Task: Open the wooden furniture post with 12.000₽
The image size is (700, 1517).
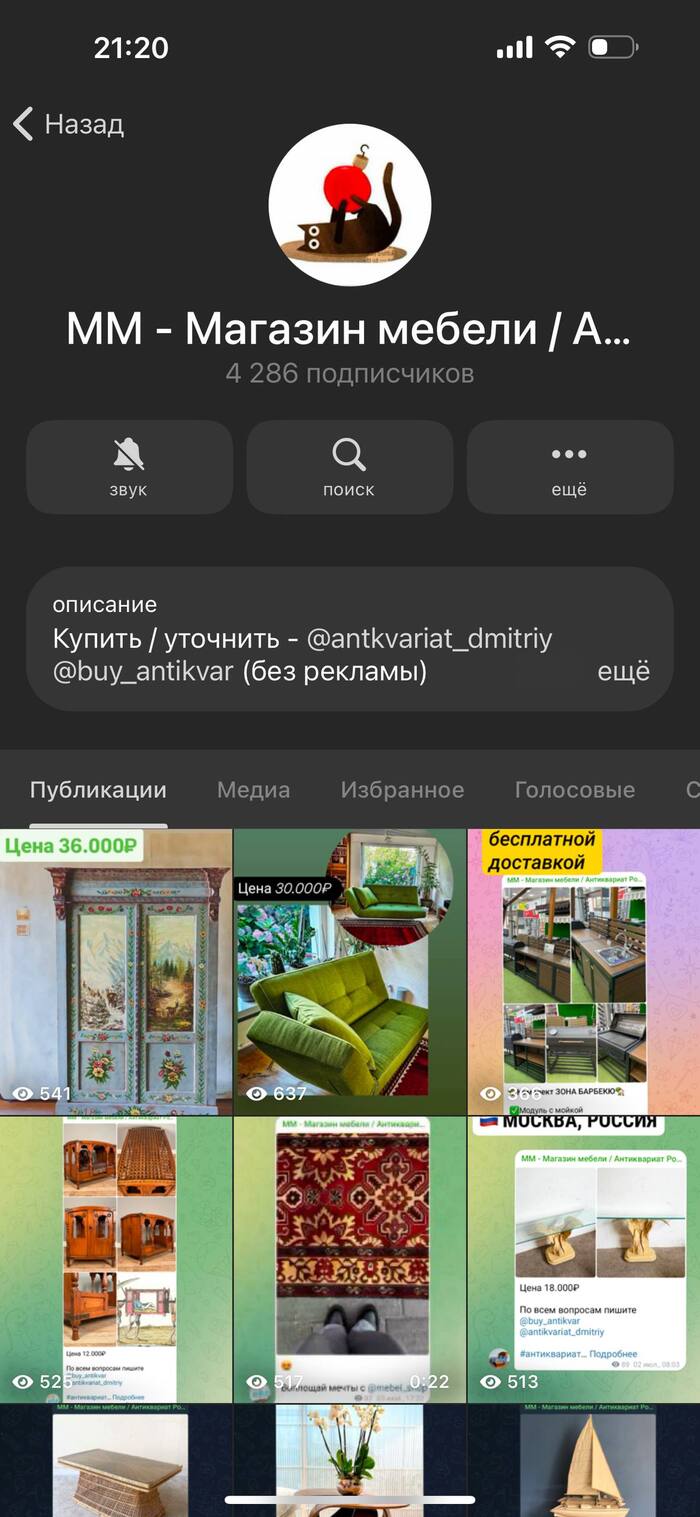Action: point(116,1258)
